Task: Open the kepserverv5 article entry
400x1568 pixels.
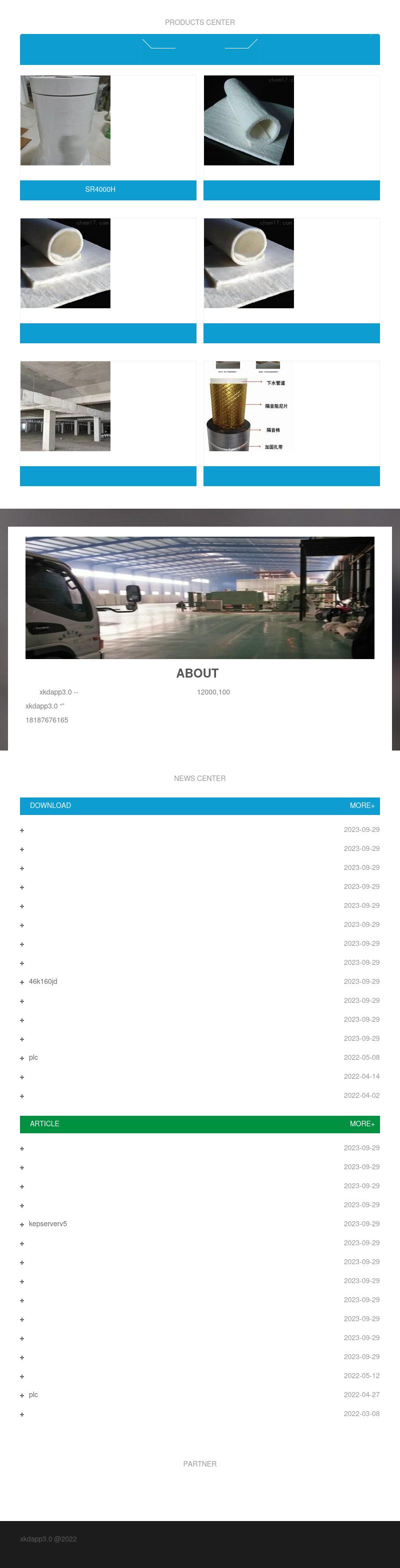Action: click(x=47, y=1224)
